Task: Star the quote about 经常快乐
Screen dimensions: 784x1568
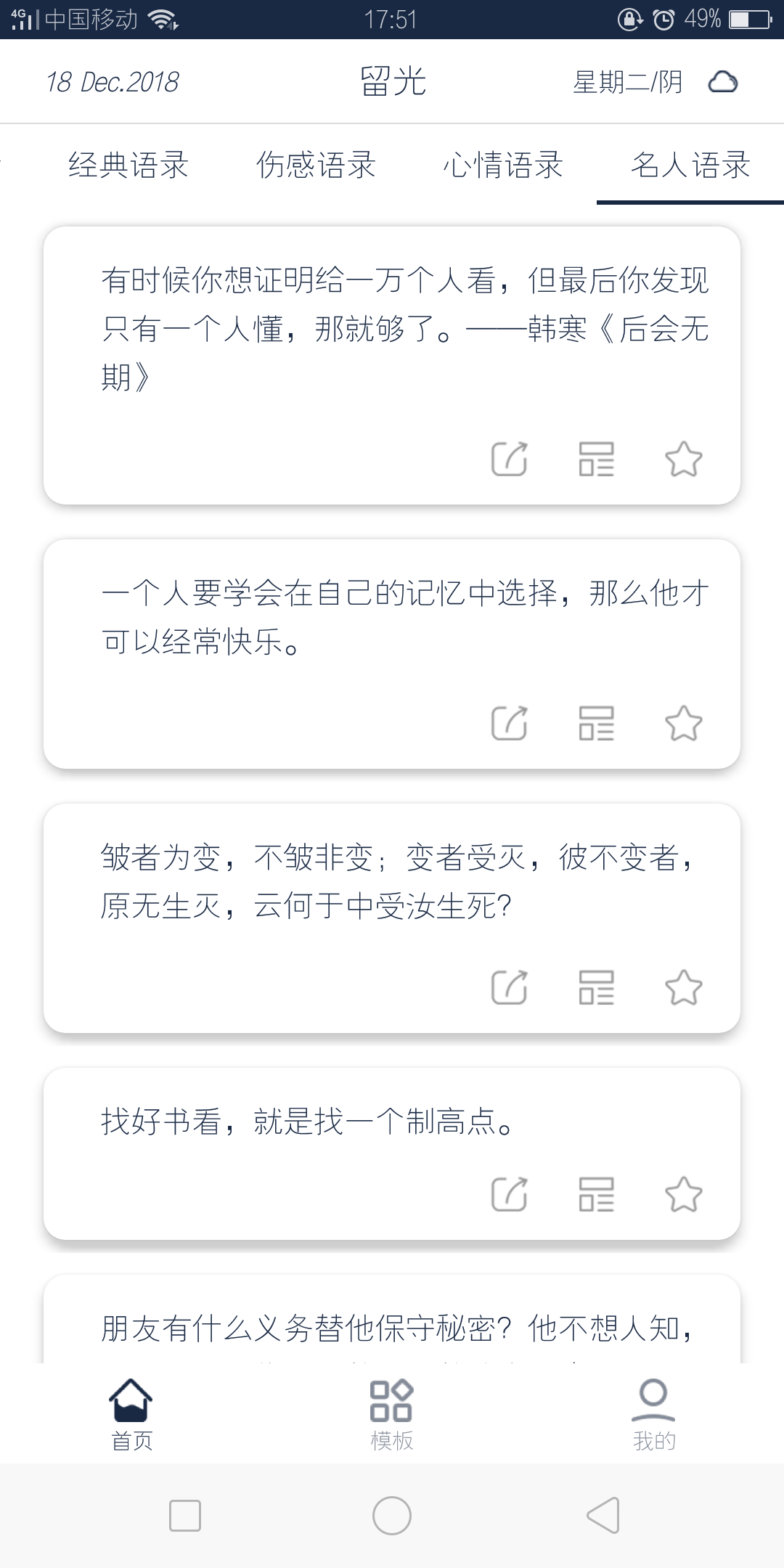Action: 684,723
